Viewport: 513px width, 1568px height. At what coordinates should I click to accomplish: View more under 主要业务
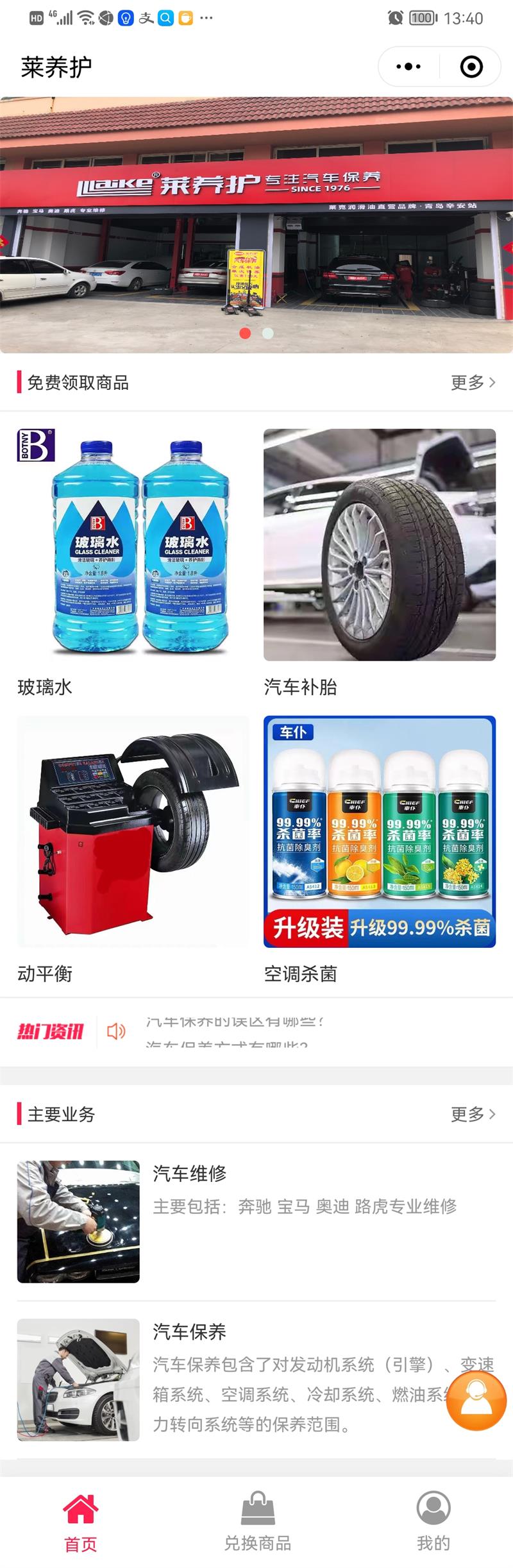473,1114
